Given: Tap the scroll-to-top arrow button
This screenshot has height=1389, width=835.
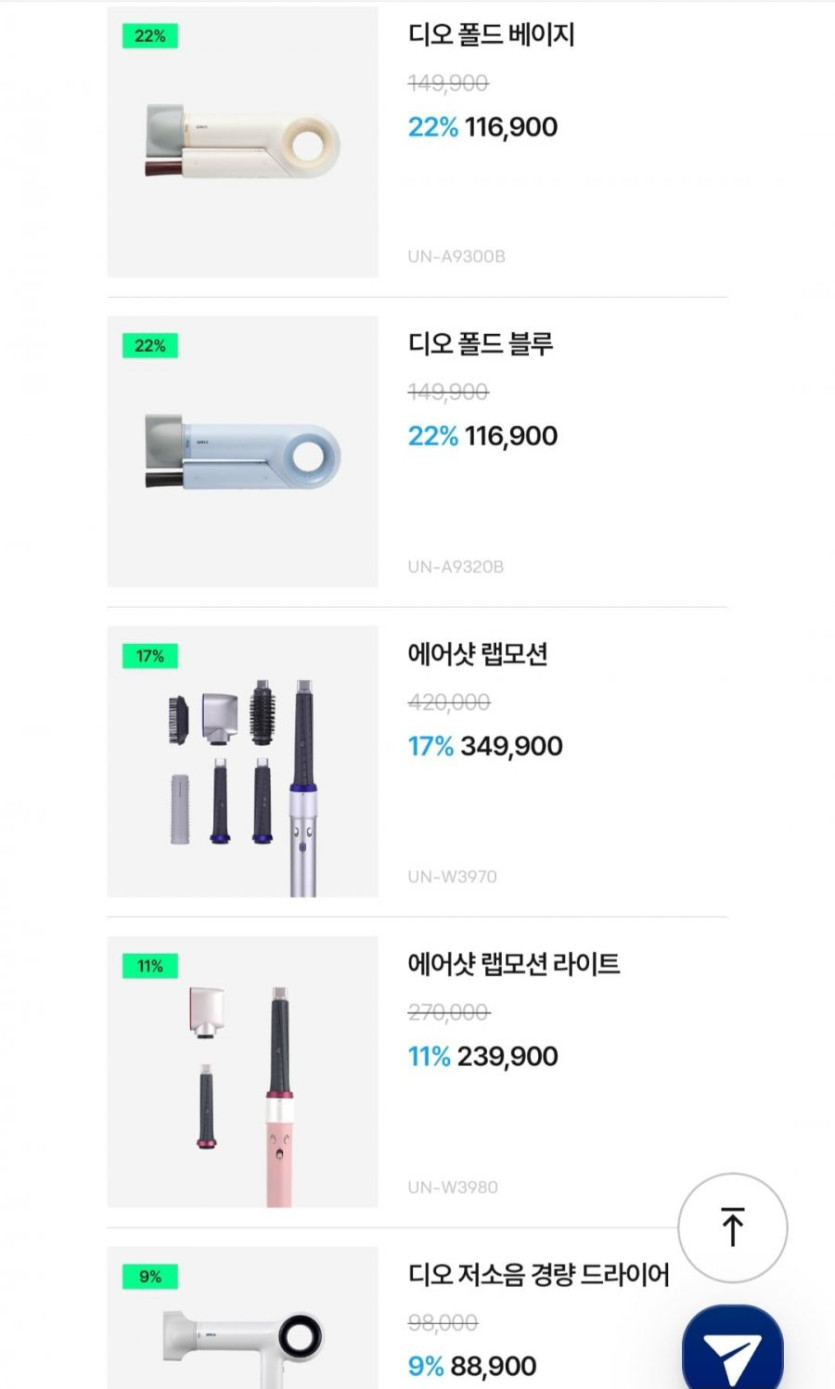Looking at the screenshot, I should 732,1227.
